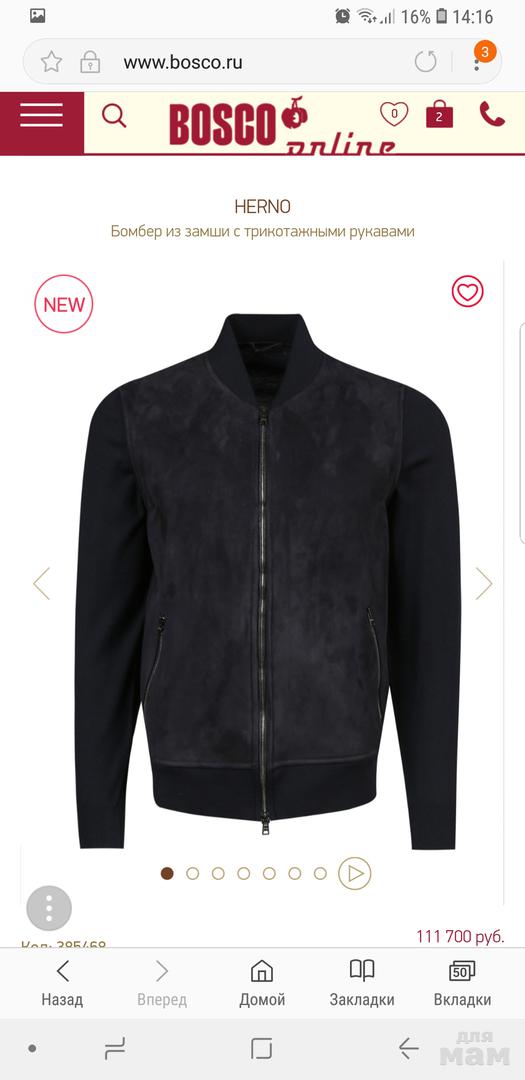Show the next product photo

point(484,583)
